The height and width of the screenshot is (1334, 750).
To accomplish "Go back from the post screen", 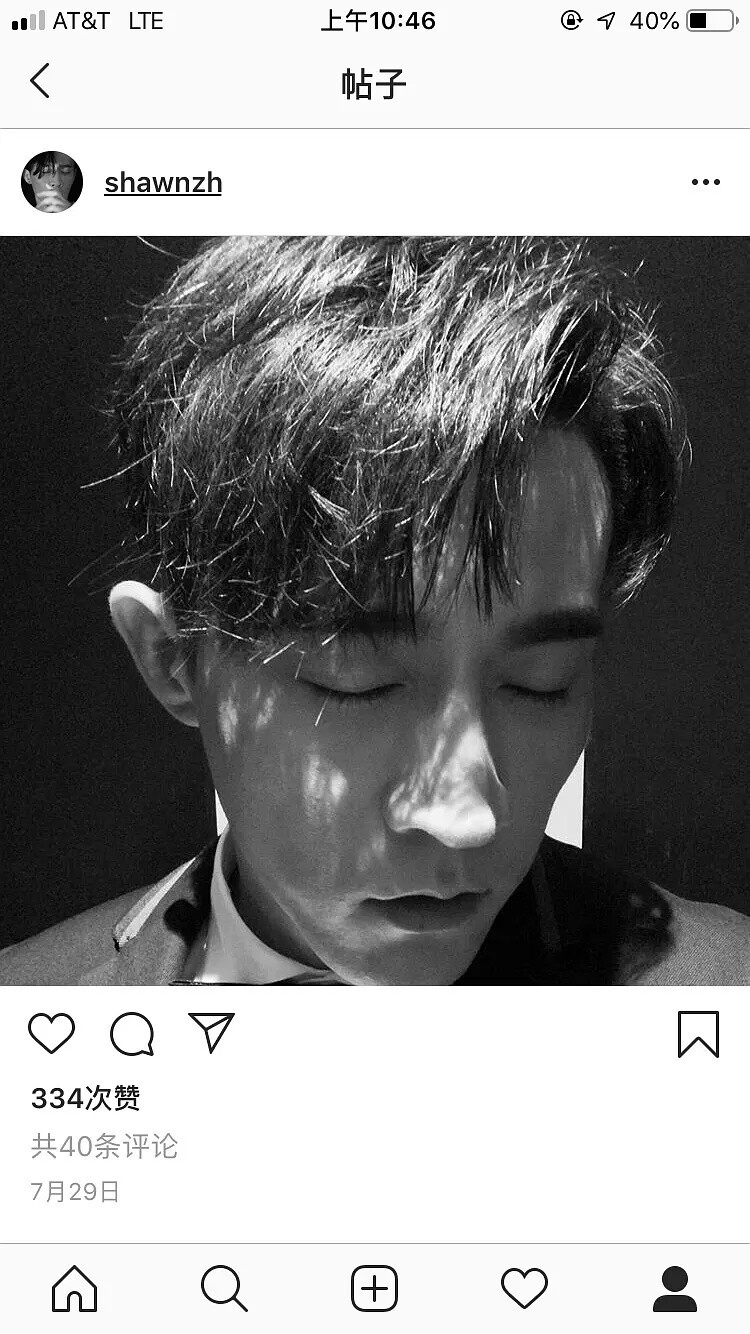I will tap(40, 81).
